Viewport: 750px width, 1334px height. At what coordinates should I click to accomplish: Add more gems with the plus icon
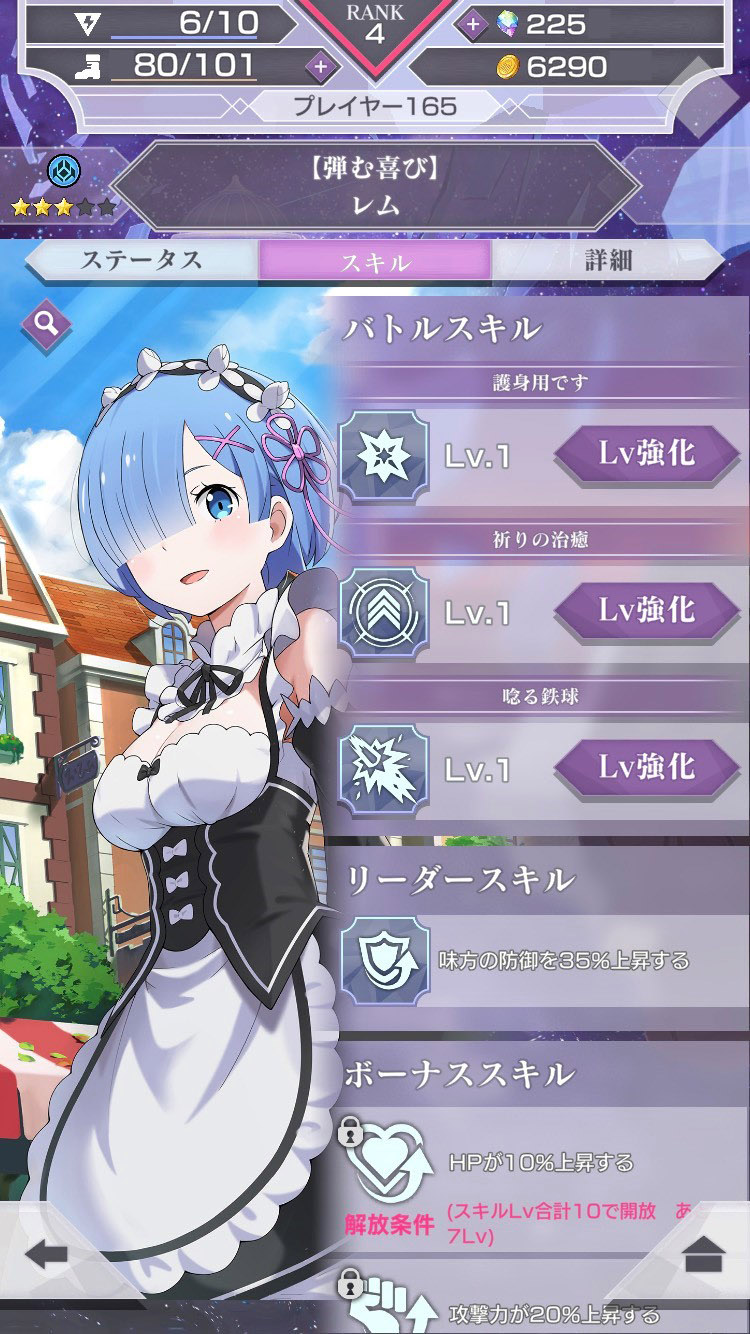(470, 24)
